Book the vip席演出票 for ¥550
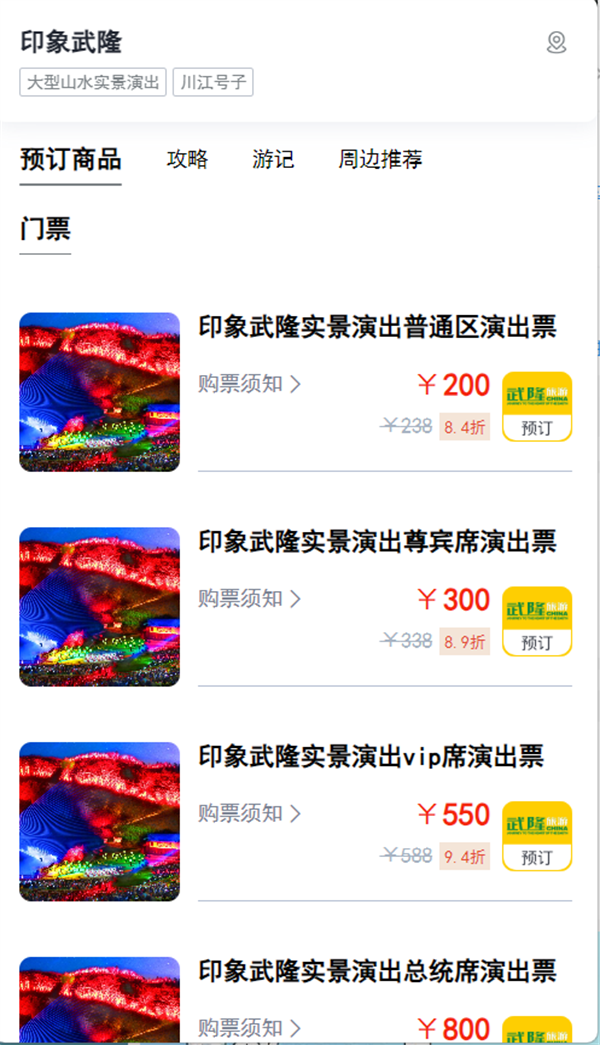The width and height of the screenshot is (600, 1045). coord(537,837)
